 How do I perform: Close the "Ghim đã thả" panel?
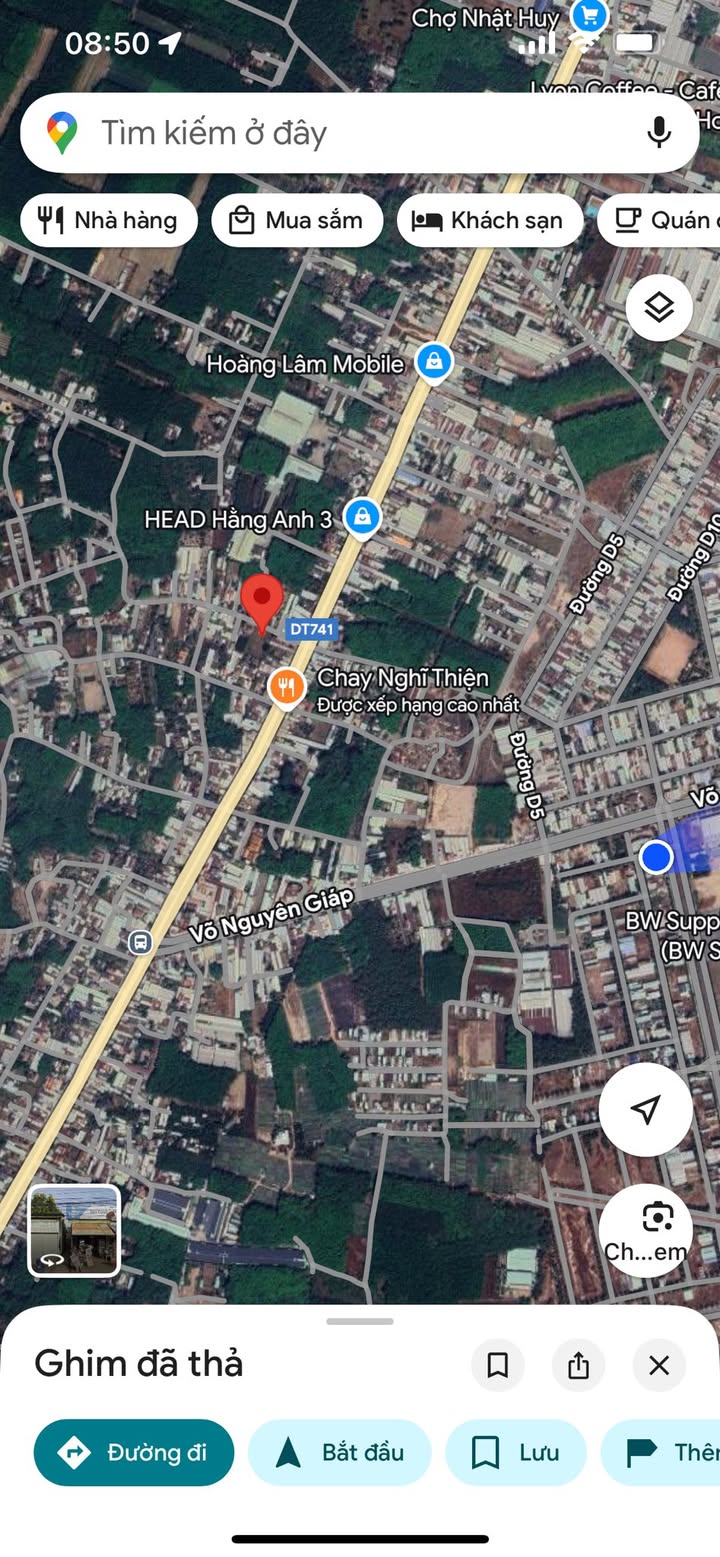(x=659, y=1365)
